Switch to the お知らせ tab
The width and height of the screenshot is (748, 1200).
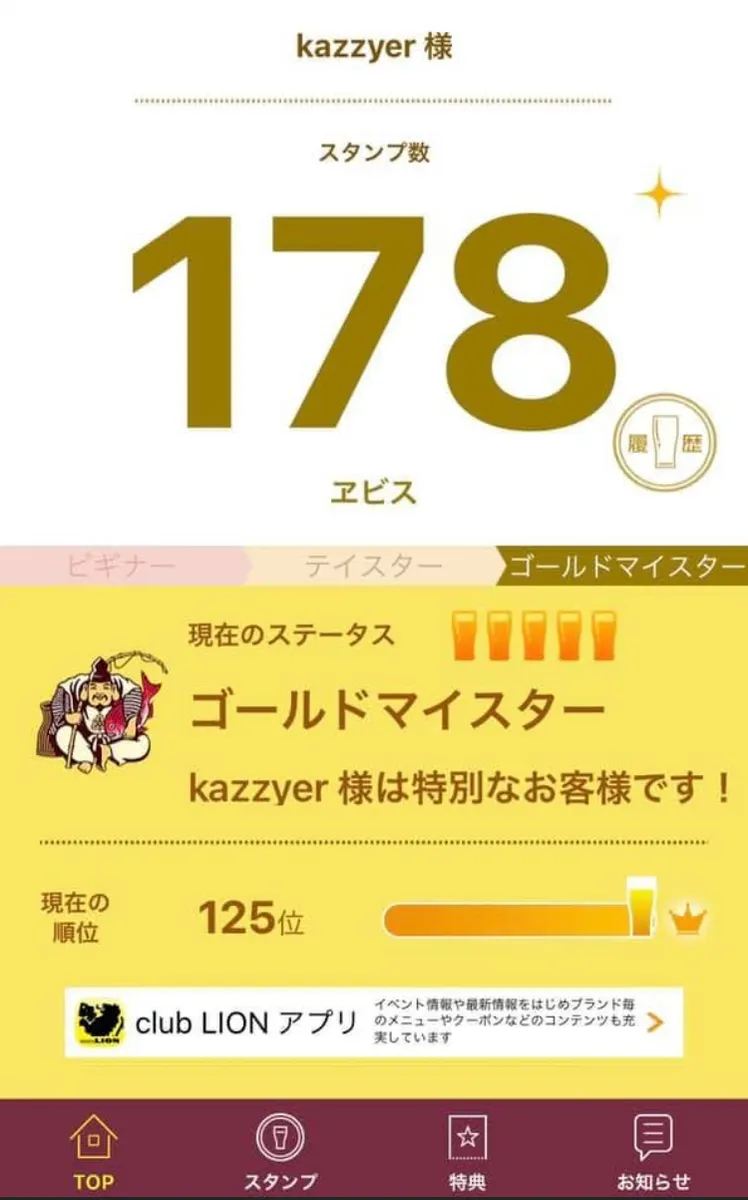point(653,1151)
